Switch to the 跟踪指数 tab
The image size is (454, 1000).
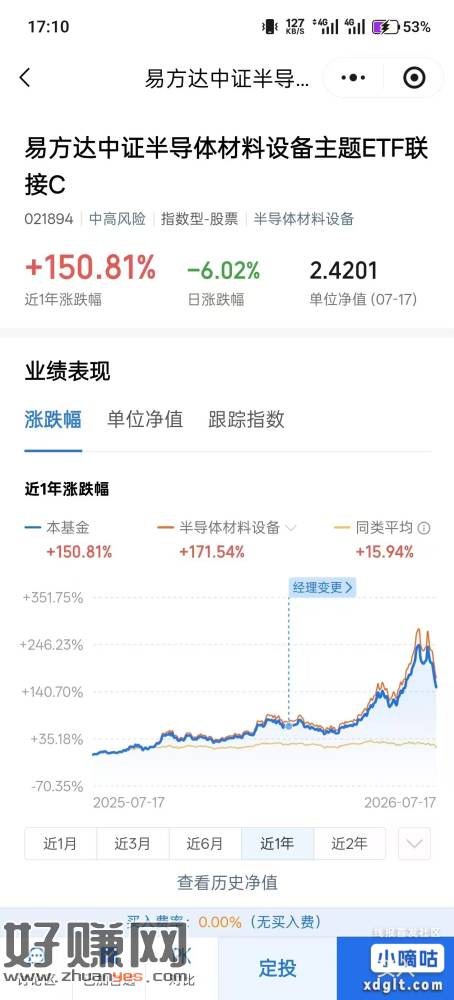[246, 420]
